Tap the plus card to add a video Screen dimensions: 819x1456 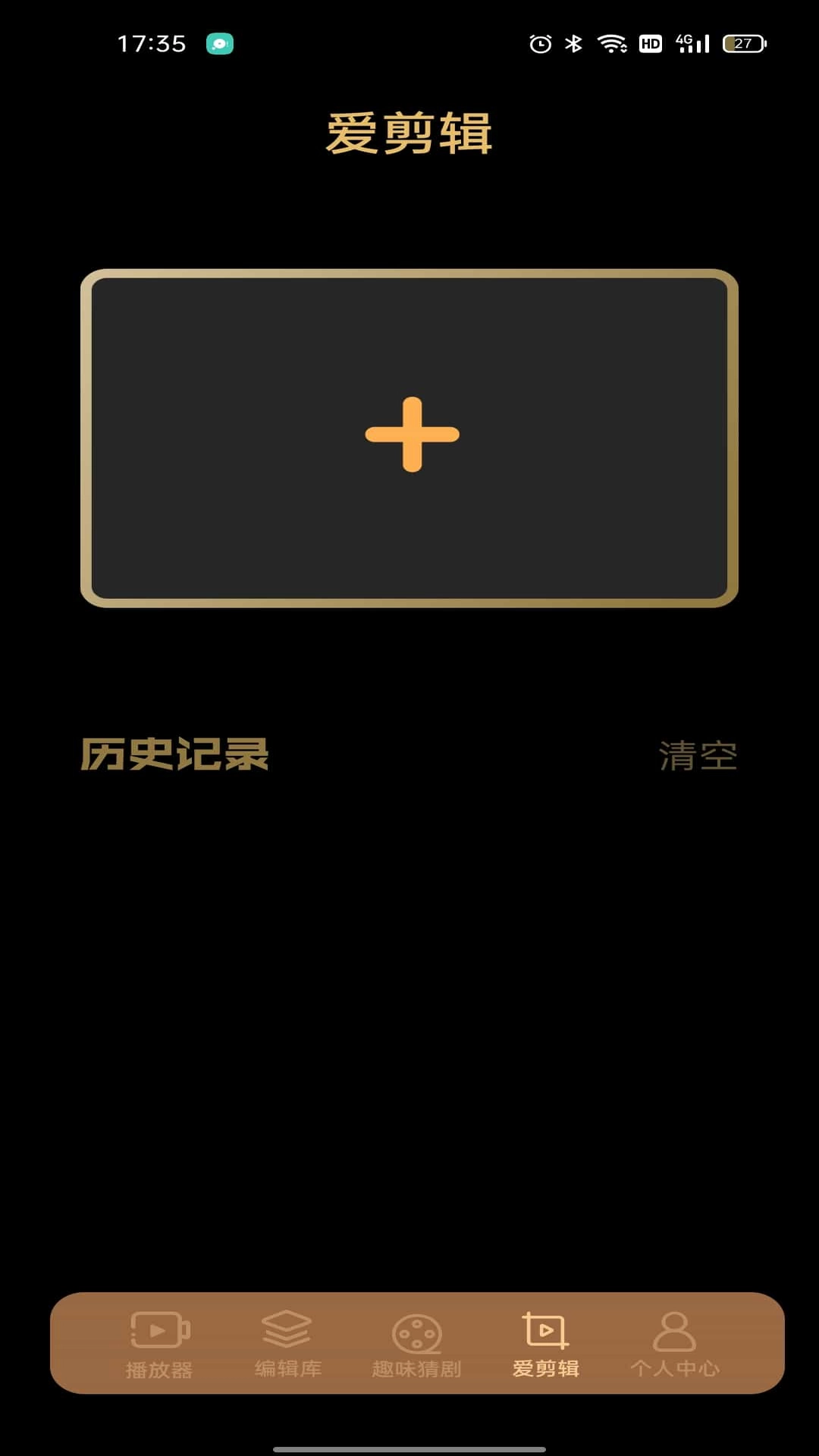(x=409, y=438)
